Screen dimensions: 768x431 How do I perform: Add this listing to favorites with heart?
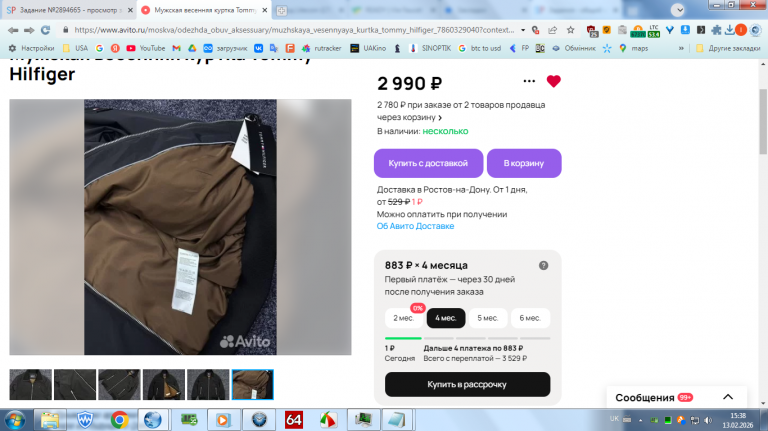[x=553, y=82]
